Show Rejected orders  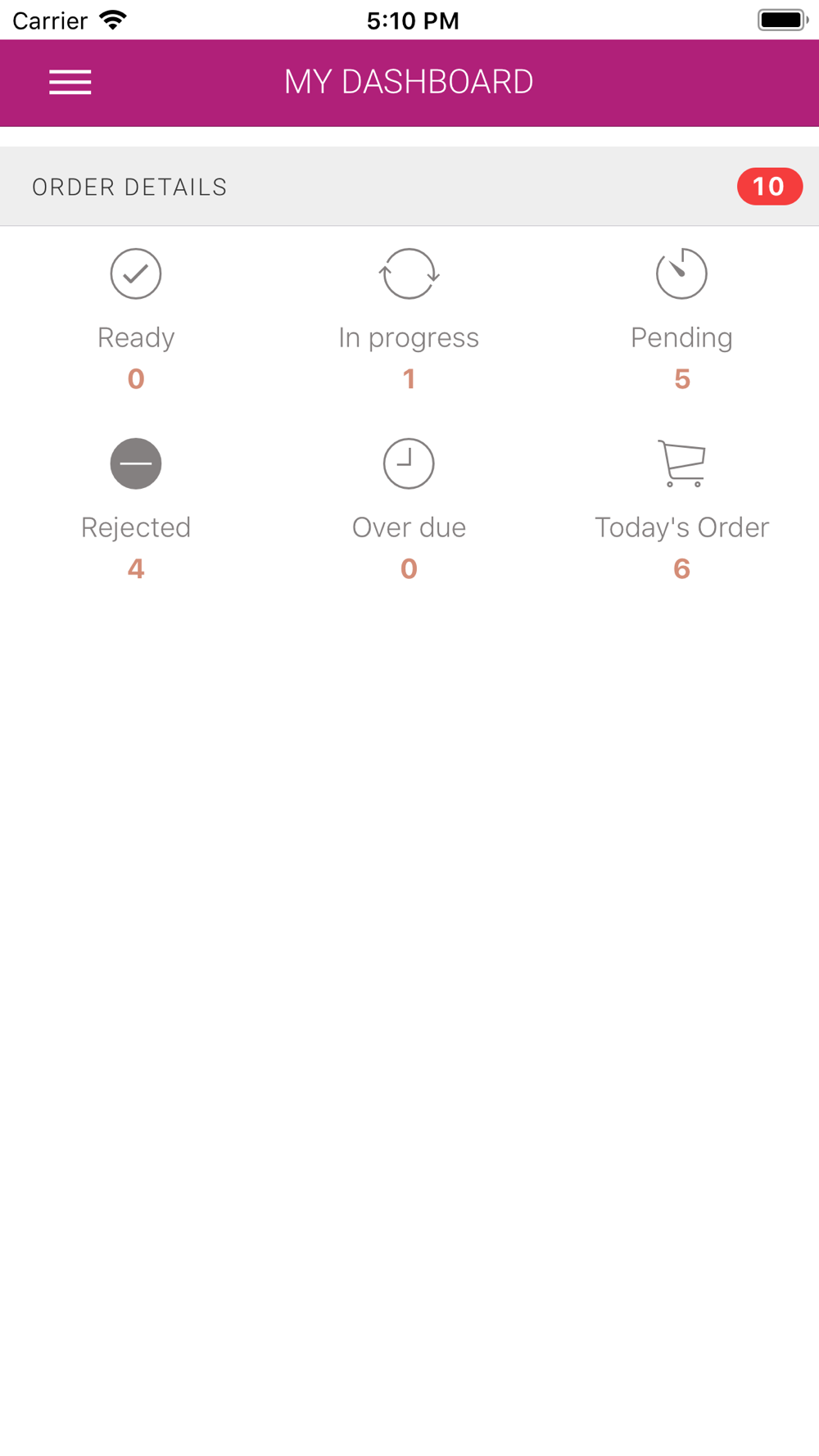coord(136,510)
